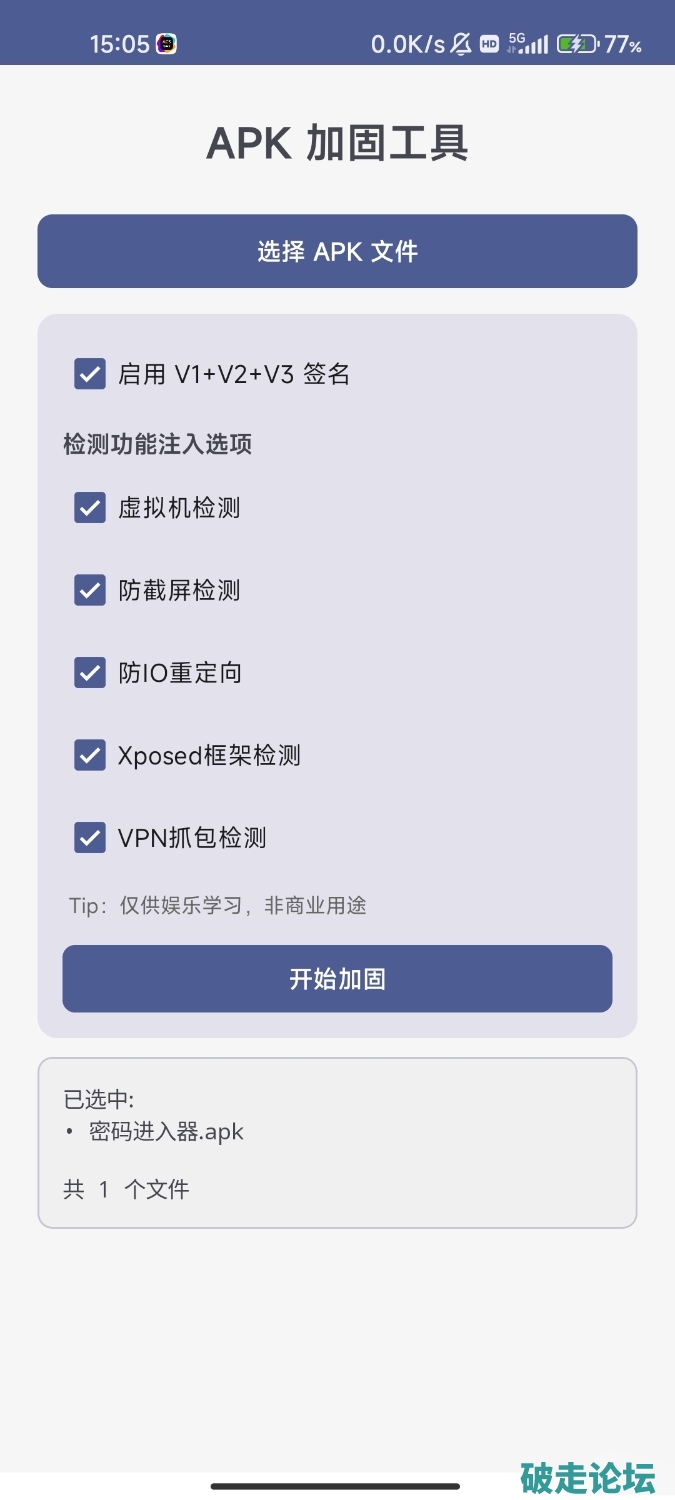Viewport: 675px width, 1500px height.
Task: Start hardening with 开始加固 button
Action: tap(337, 978)
